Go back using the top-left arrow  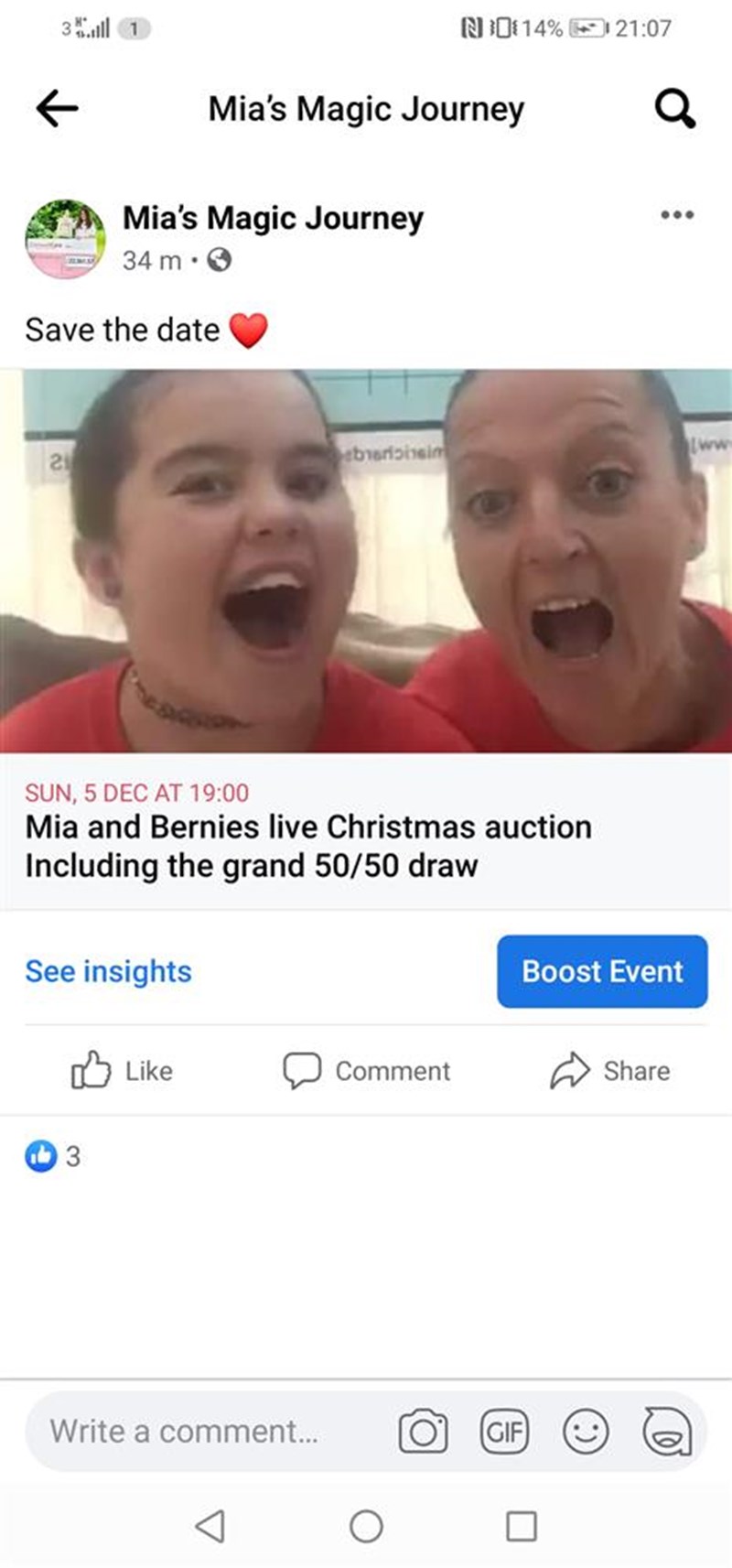(x=57, y=109)
